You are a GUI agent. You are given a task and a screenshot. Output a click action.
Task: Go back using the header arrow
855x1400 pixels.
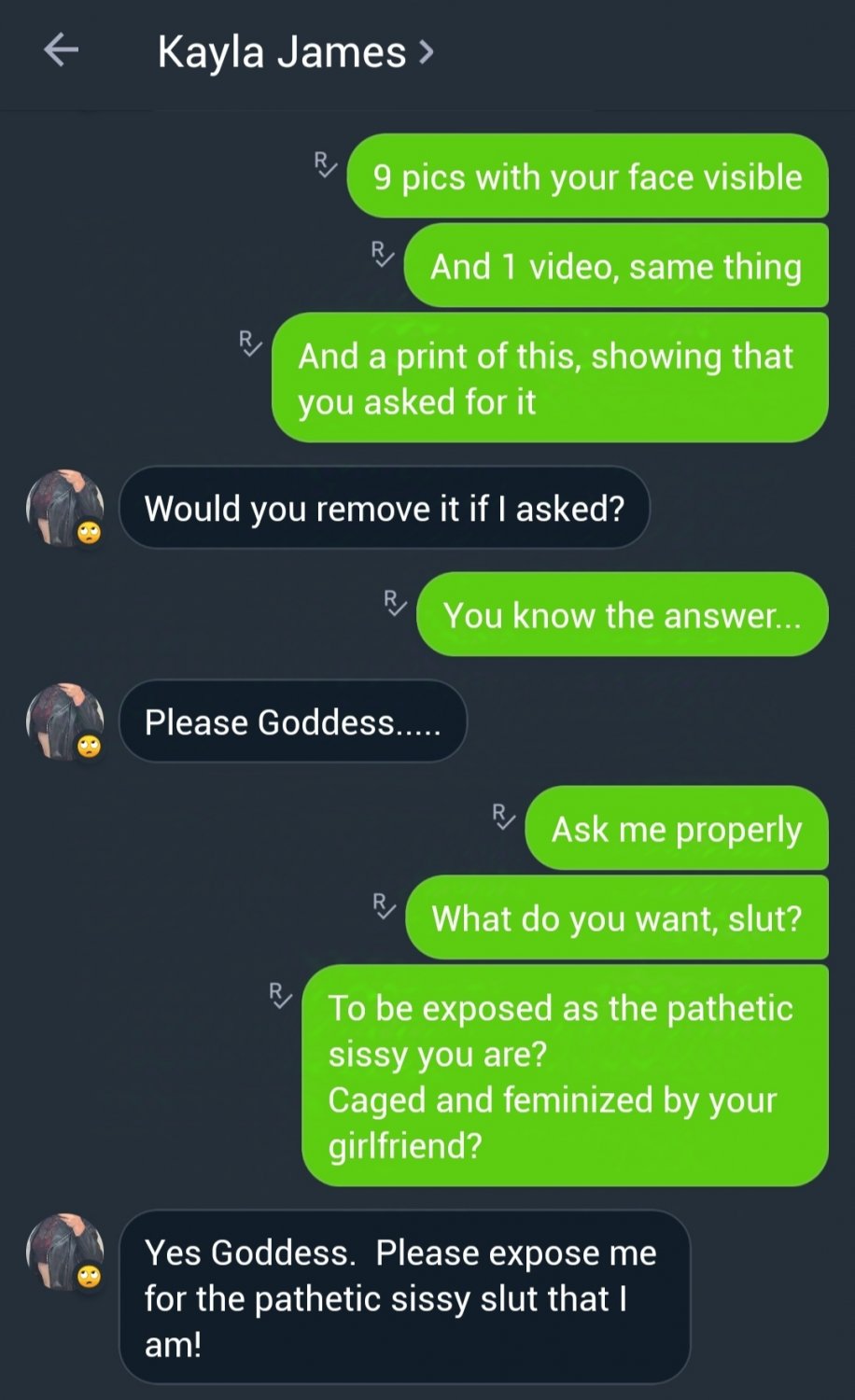pos(61,50)
